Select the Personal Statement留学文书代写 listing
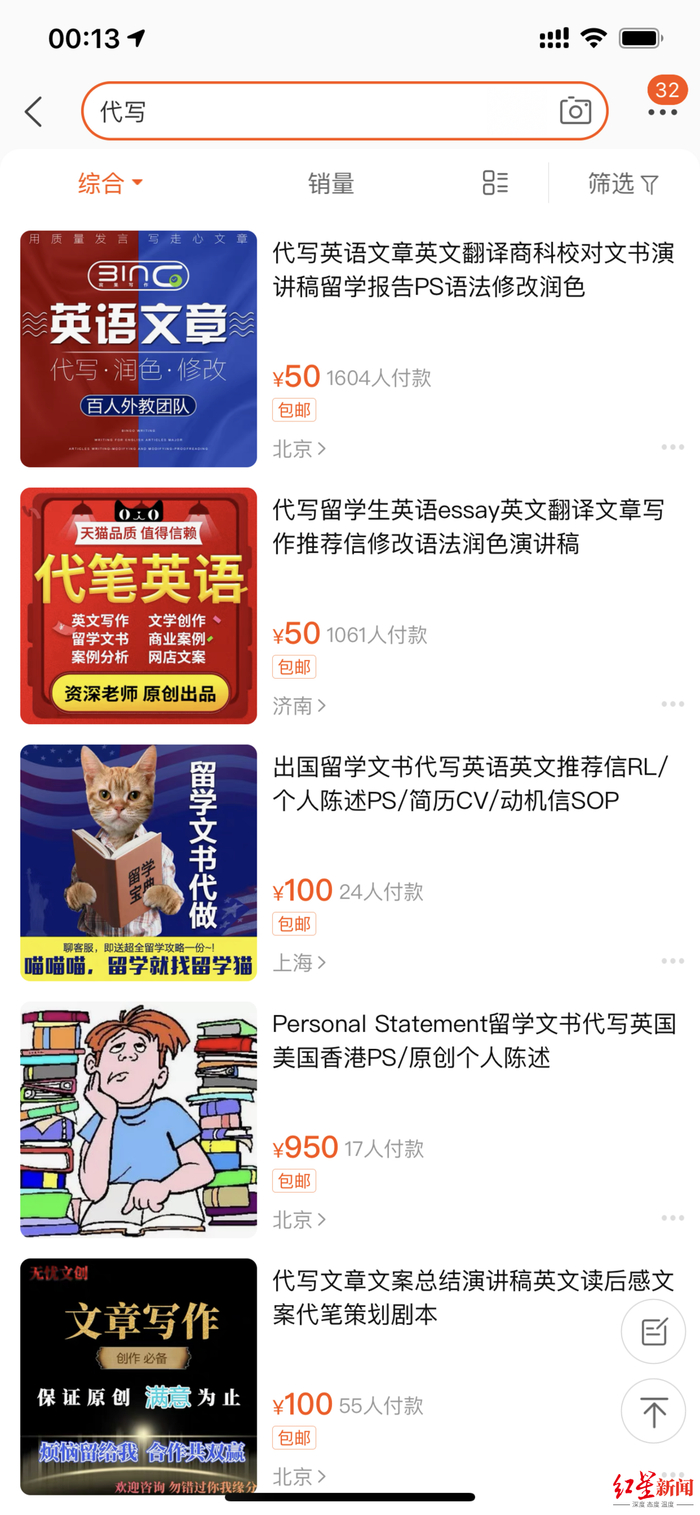Image resolution: width=700 pixels, height=1515 pixels. point(474,1041)
